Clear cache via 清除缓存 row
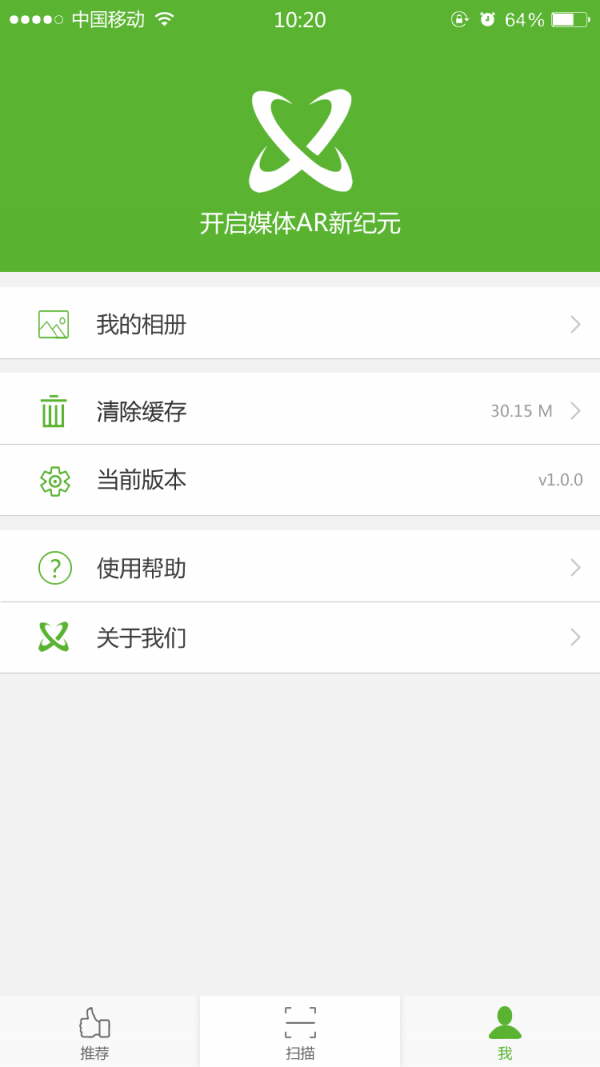The image size is (600, 1067). pos(300,411)
